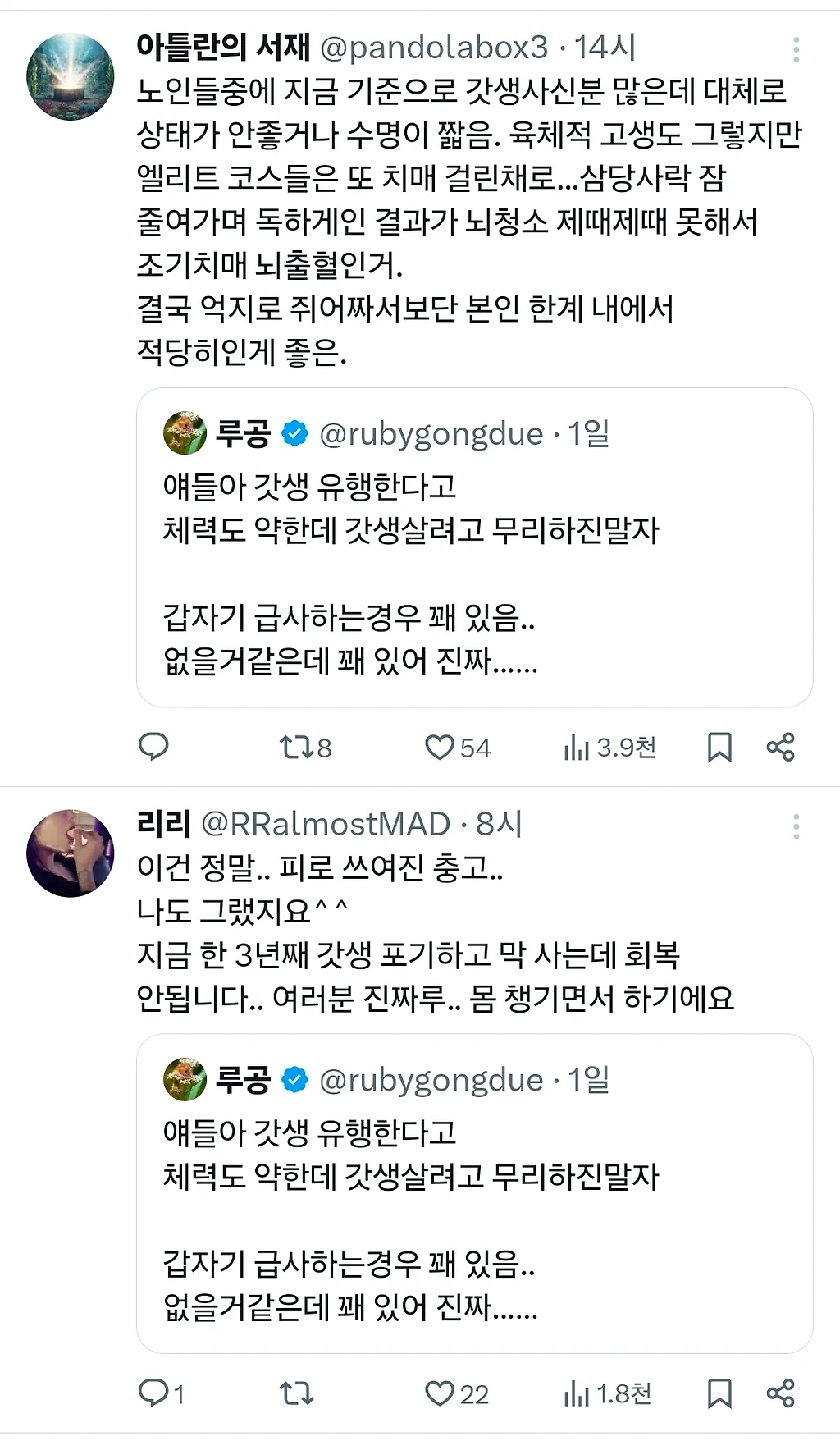Open 아틀란의 서재 profile avatar
This screenshot has width=840, height=1441.
click(71, 76)
